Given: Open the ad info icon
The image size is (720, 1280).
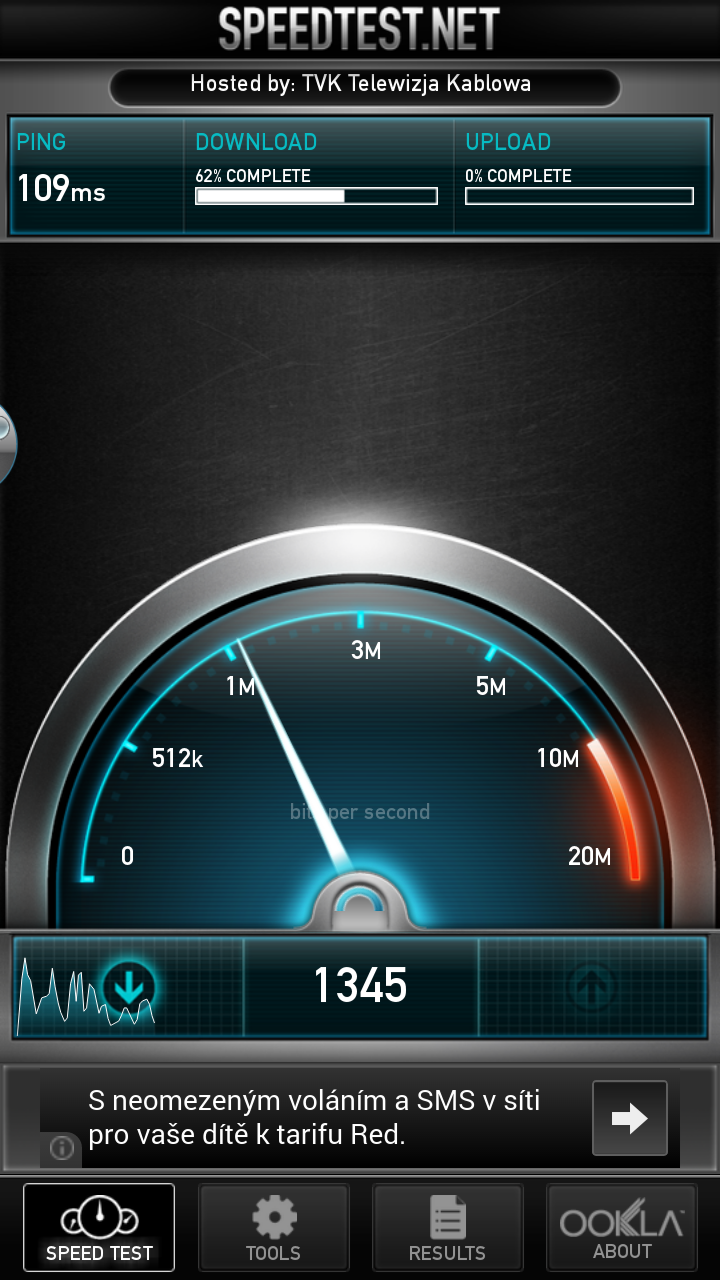Looking at the screenshot, I should pyautogui.click(x=61, y=1147).
